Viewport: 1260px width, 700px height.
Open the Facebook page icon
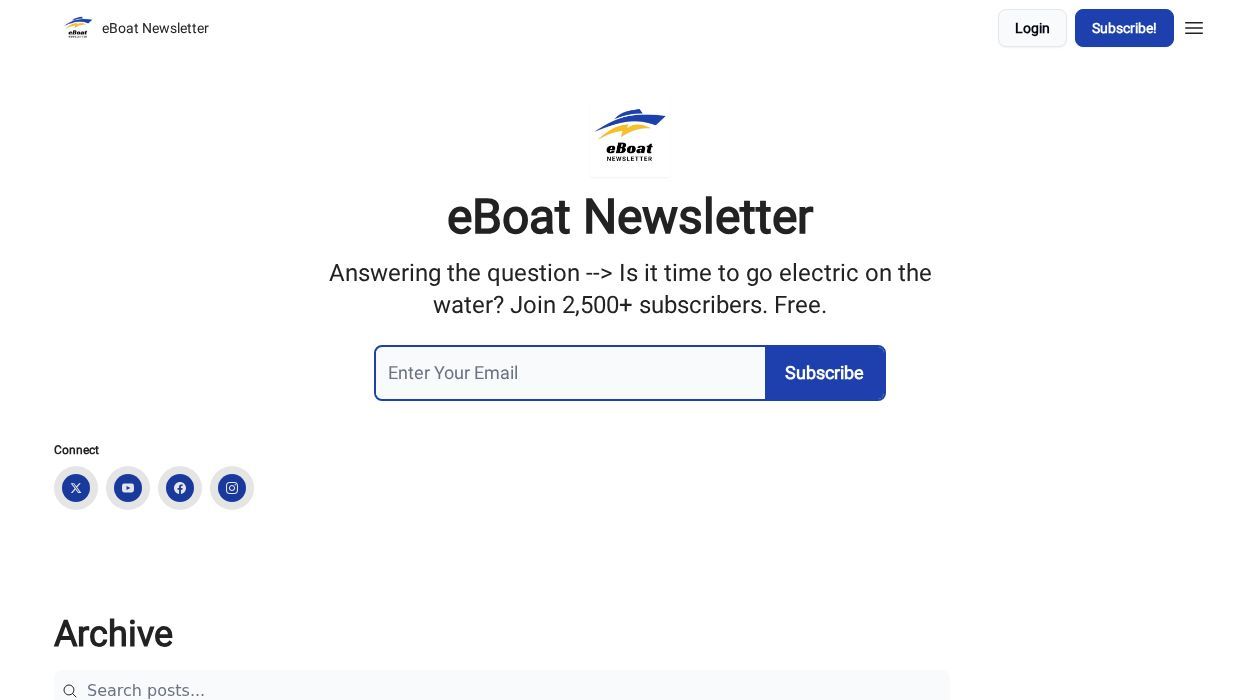coord(180,488)
